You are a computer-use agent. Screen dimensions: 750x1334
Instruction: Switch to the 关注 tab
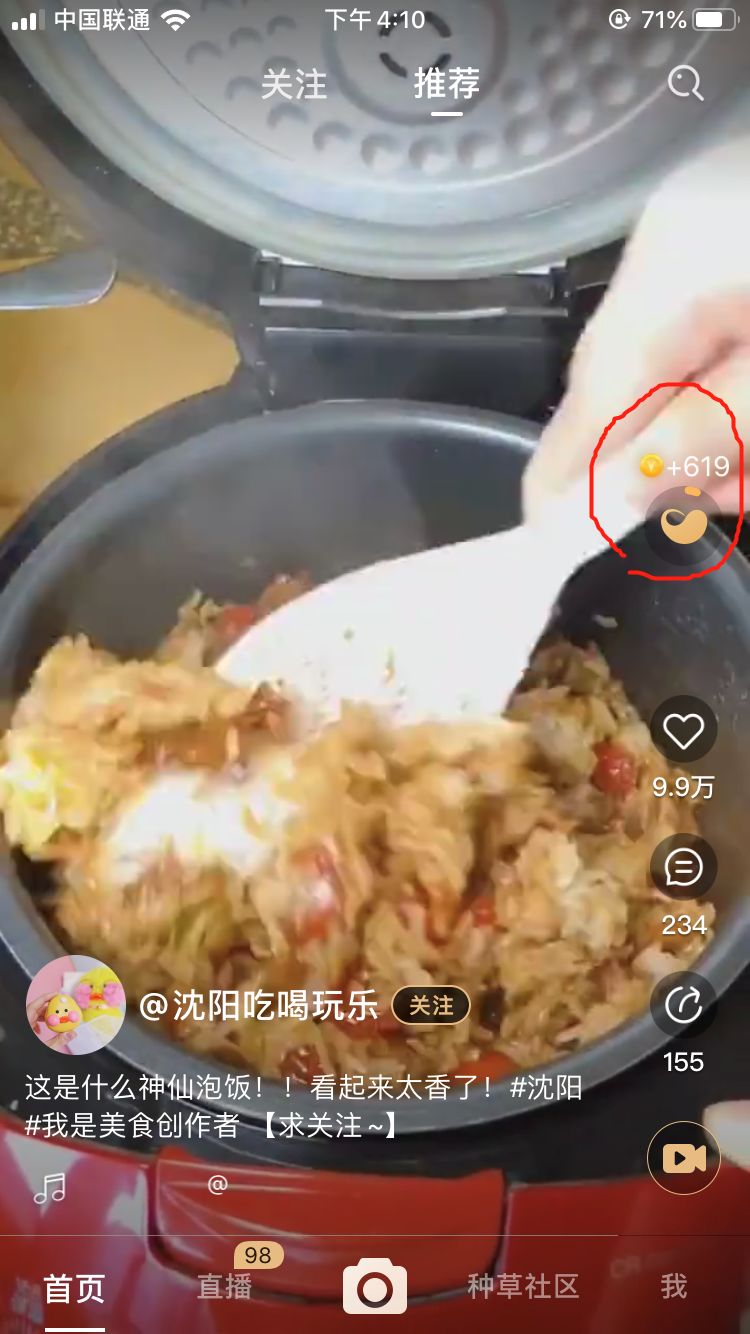pyautogui.click(x=294, y=85)
